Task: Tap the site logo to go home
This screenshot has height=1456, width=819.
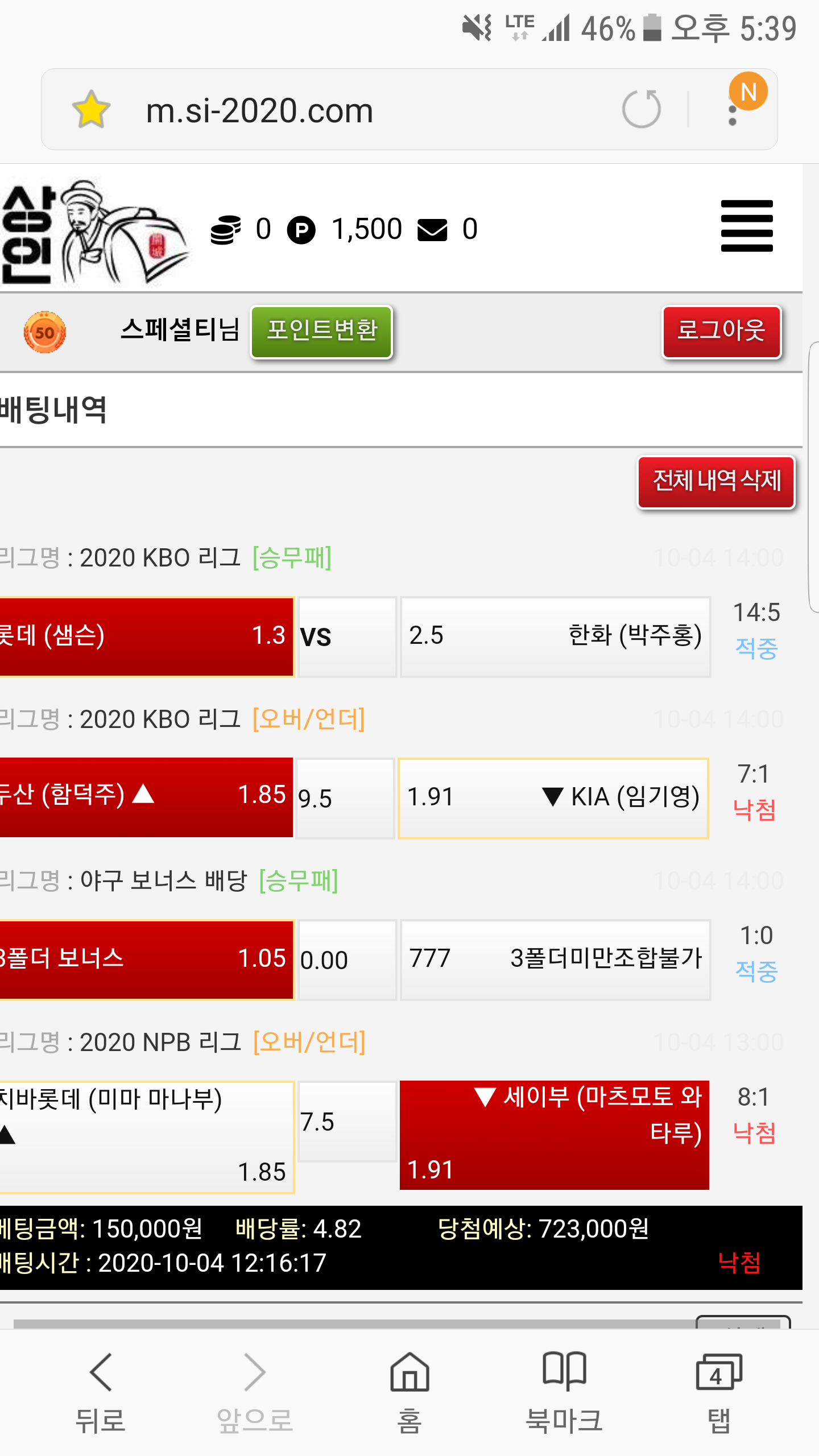Action: pos(94,230)
